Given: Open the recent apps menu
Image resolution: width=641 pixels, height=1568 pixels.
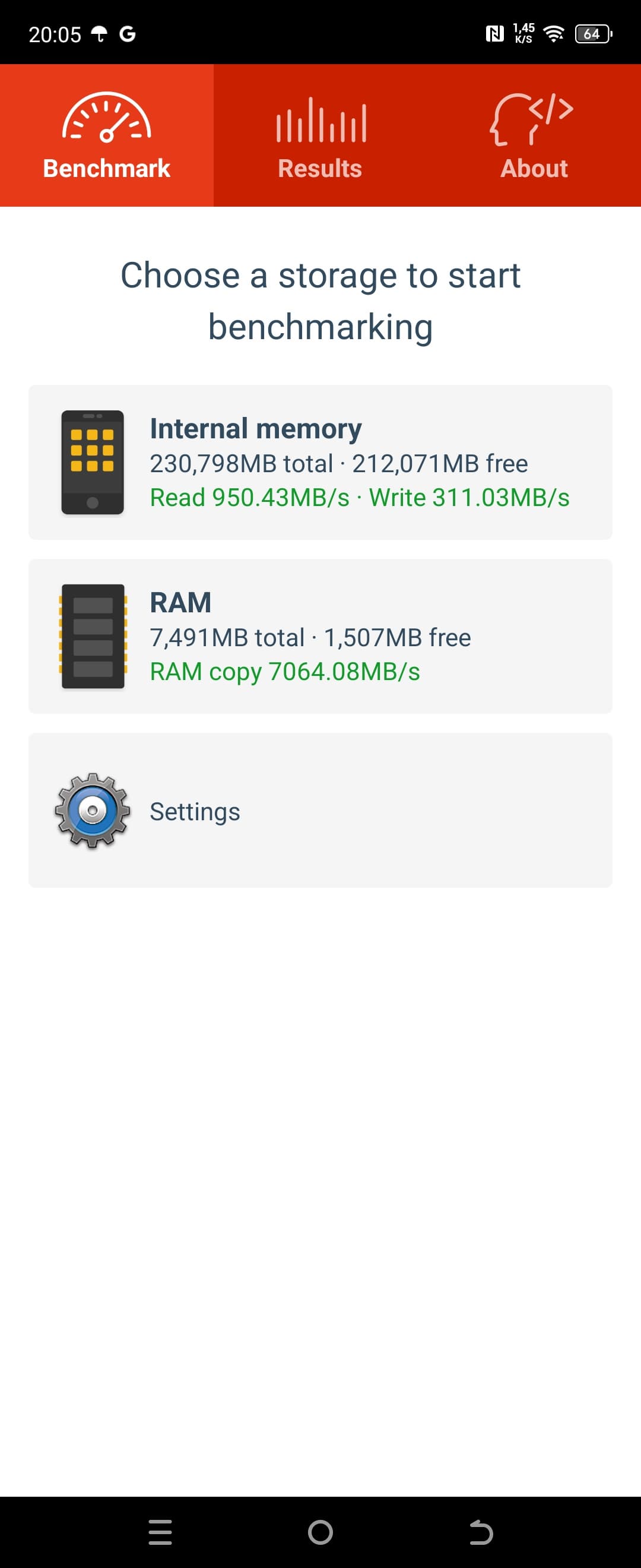Looking at the screenshot, I should 160,1532.
